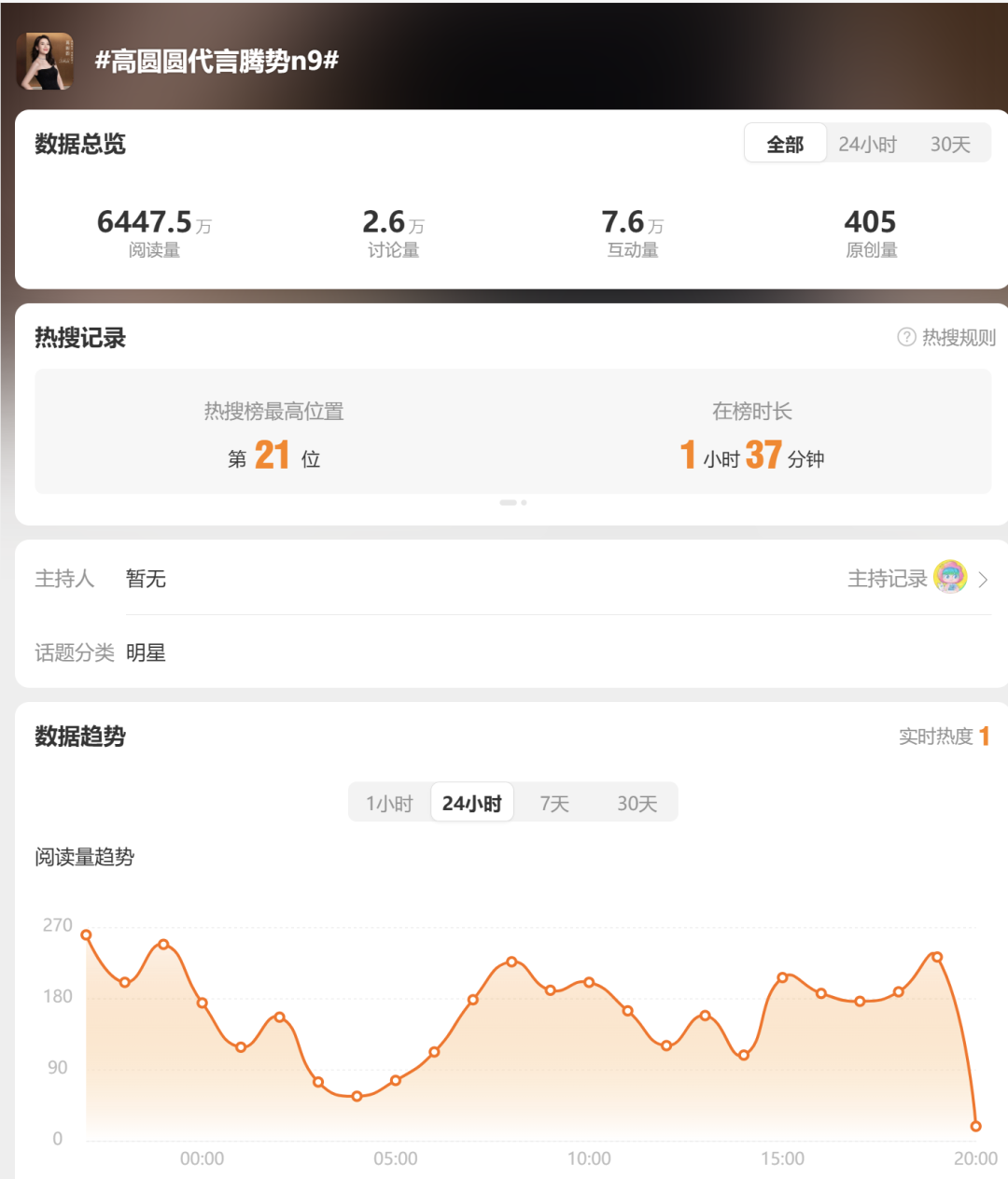Switch data overview to 24小时
The height and width of the screenshot is (1179, 1008).
coord(867,145)
